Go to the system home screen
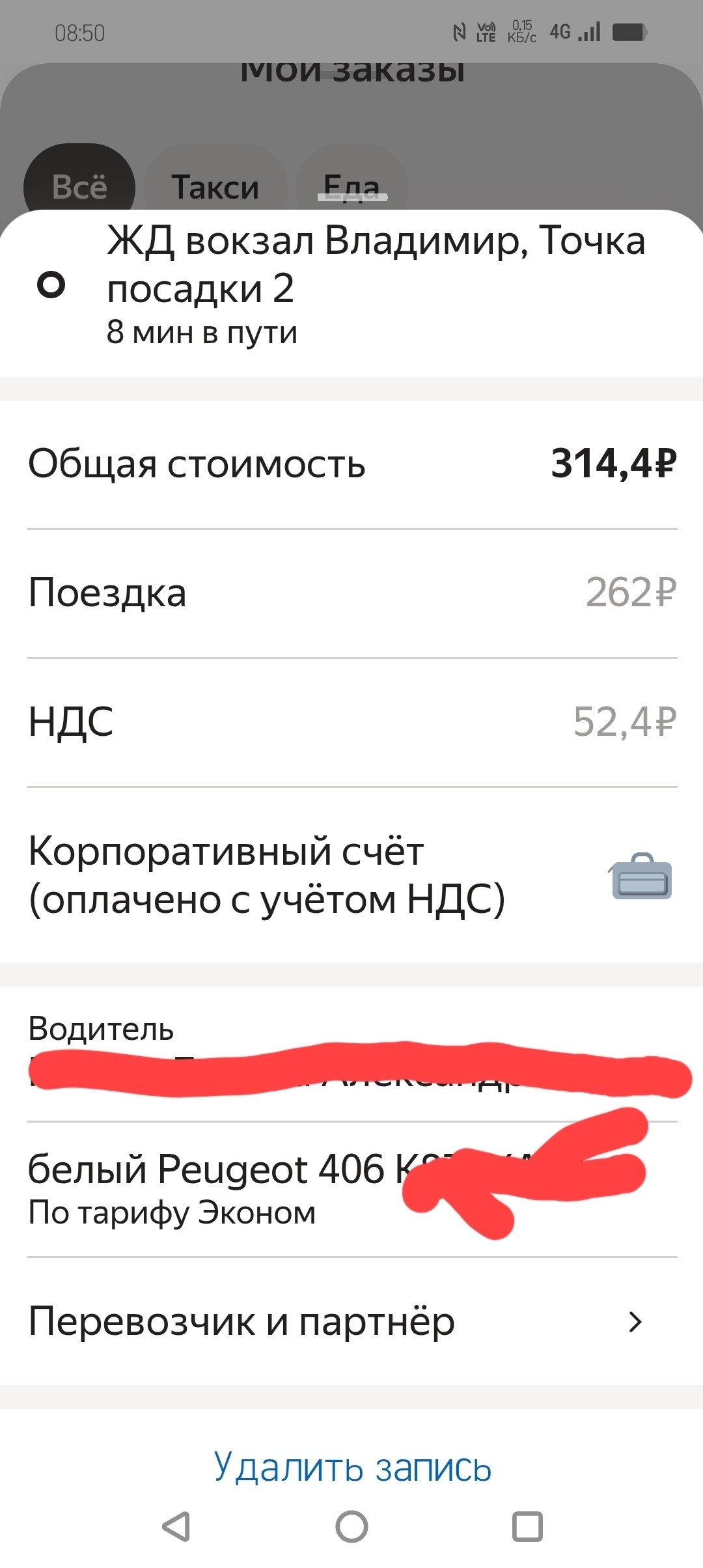This screenshot has height=1568, width=703. pos(351,1526)
